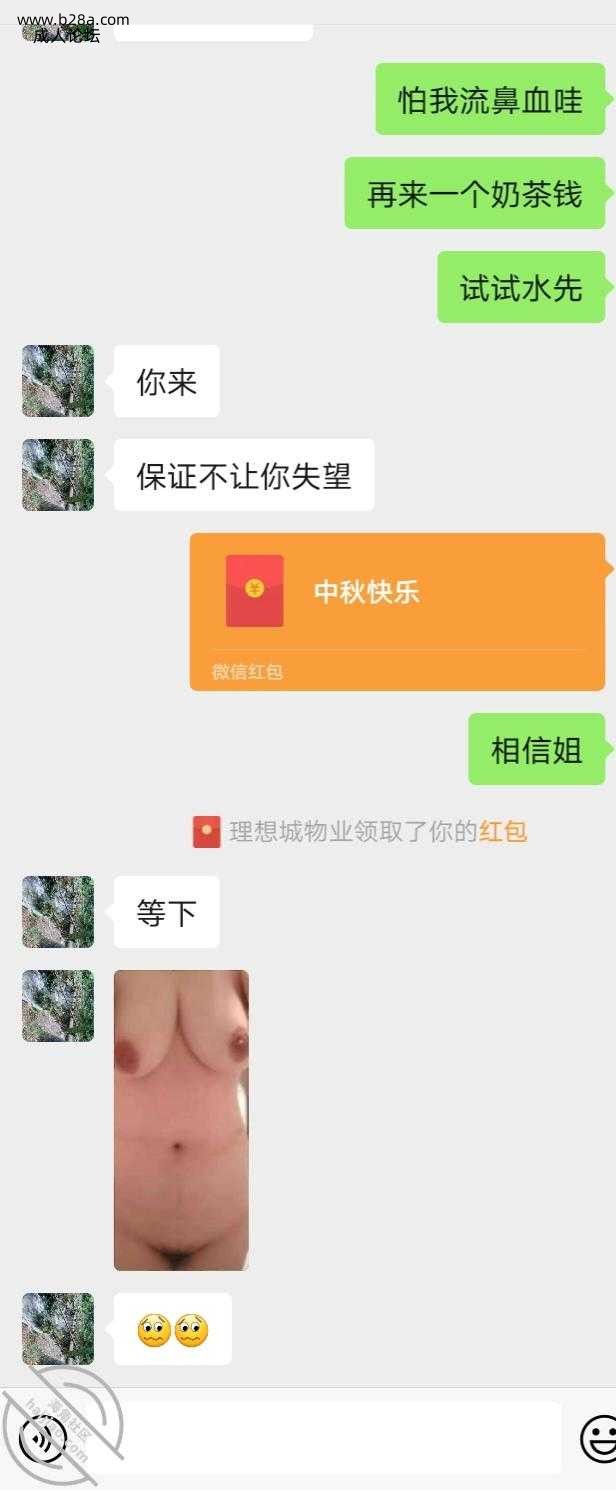The width and height of the screenshot is (616, 1490).
Task: Open the 中秋快乐 red packet message
Action: pyautogui.click(x=397, y=611)
